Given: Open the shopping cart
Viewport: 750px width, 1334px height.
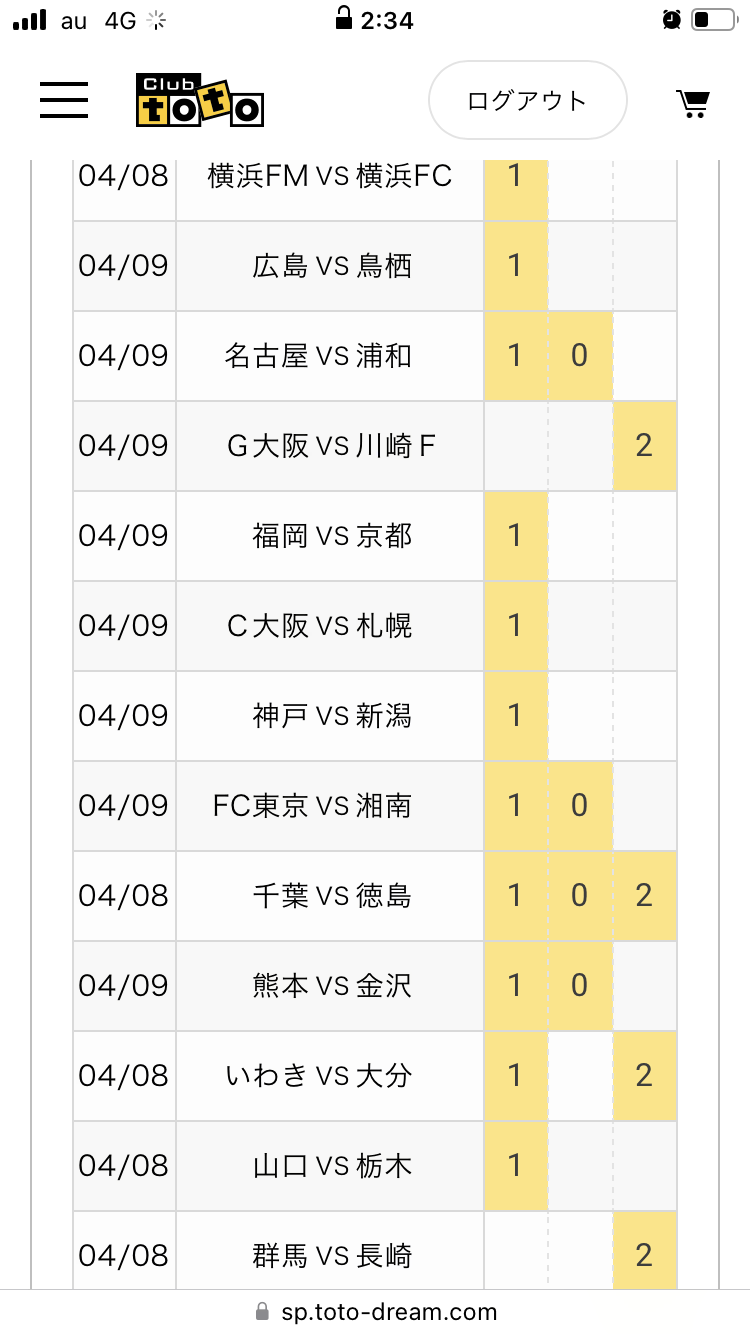Looking at the screenshot, I should [692, 102].
